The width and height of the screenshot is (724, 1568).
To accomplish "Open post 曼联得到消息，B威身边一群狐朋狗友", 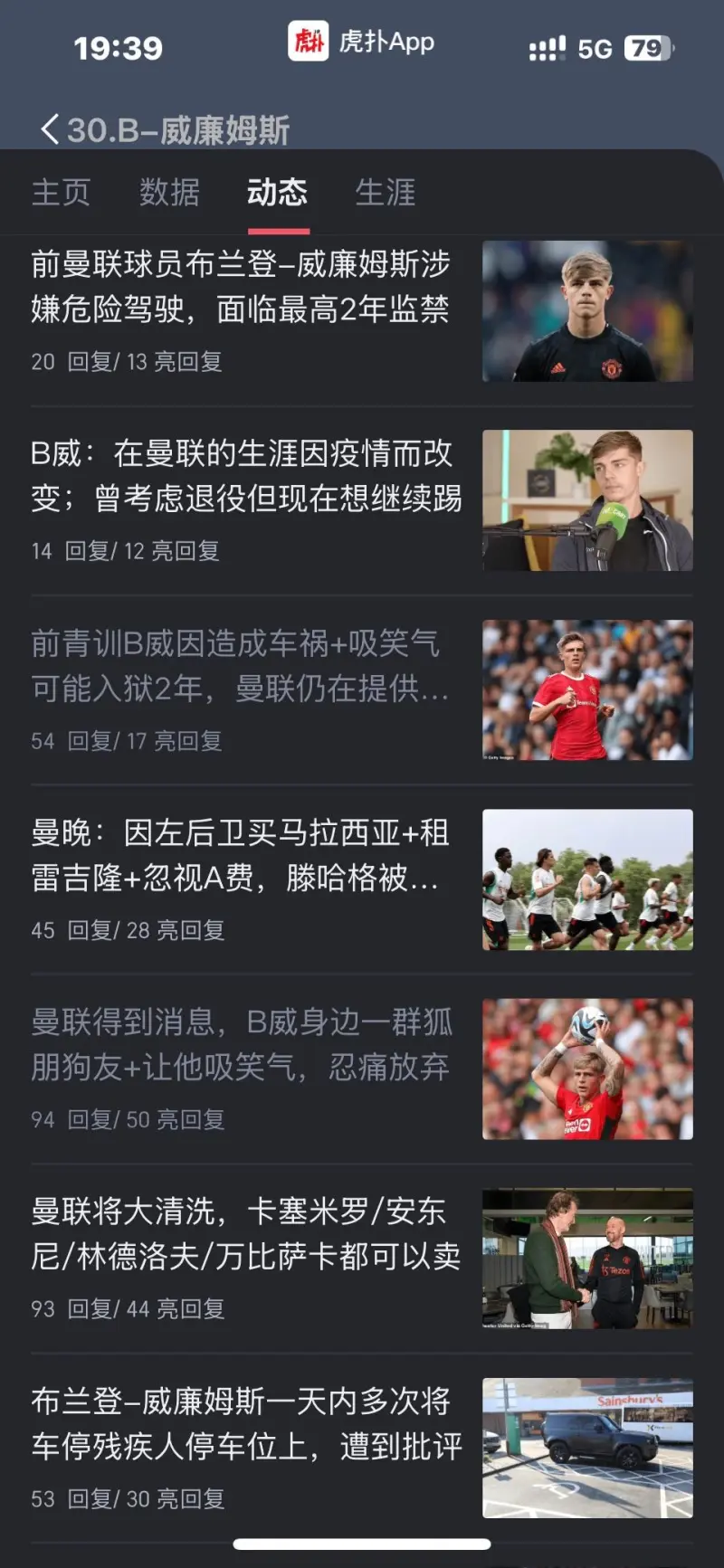I will (x=242, y=1046).
